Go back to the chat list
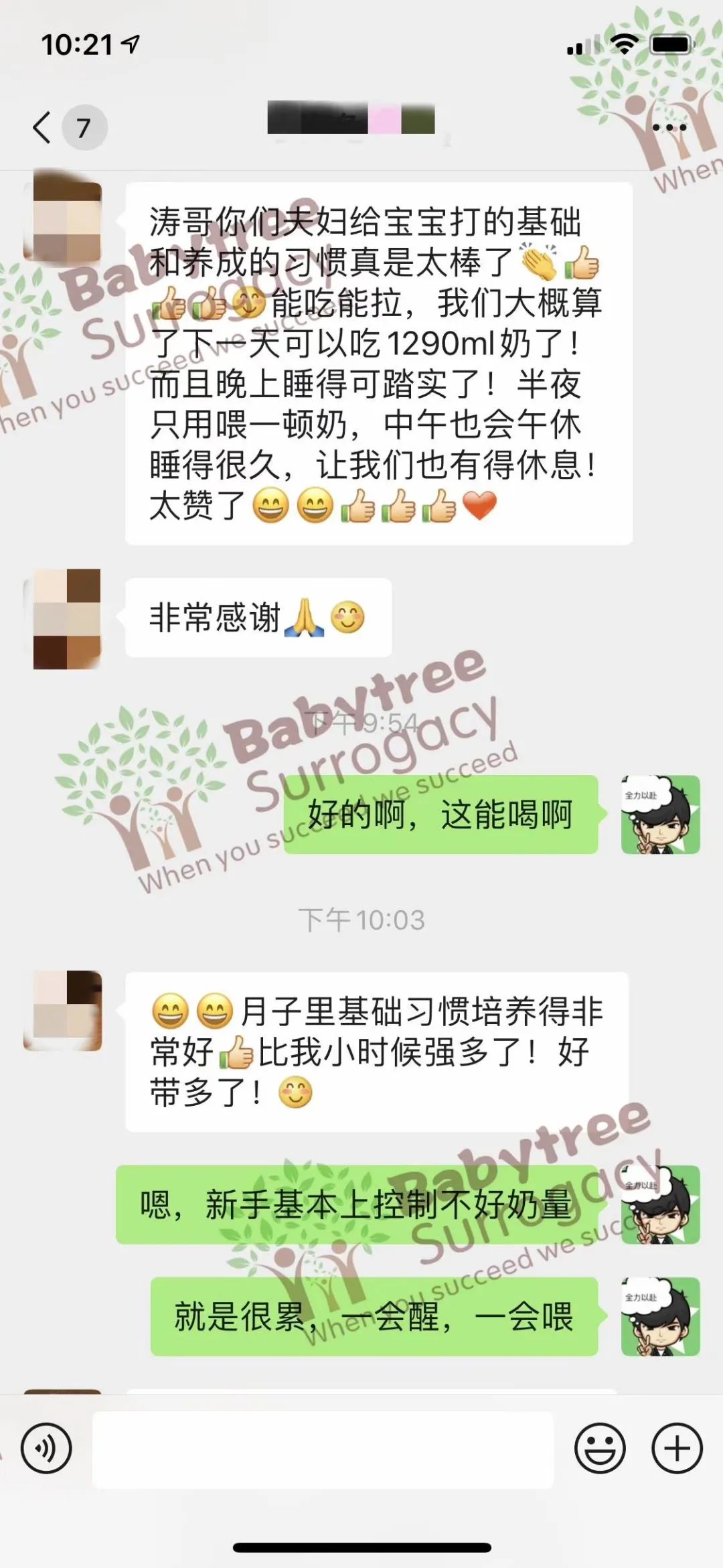 tap(43, 127)
